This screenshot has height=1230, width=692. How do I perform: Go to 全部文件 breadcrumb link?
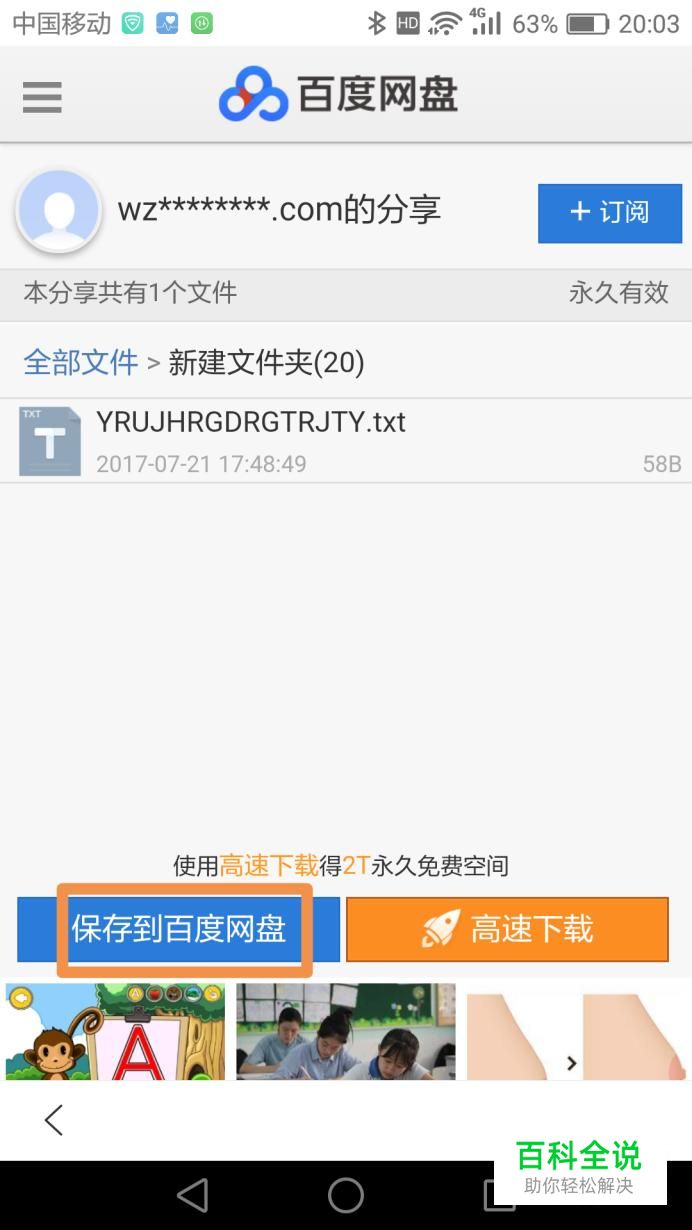click(81, 362)
